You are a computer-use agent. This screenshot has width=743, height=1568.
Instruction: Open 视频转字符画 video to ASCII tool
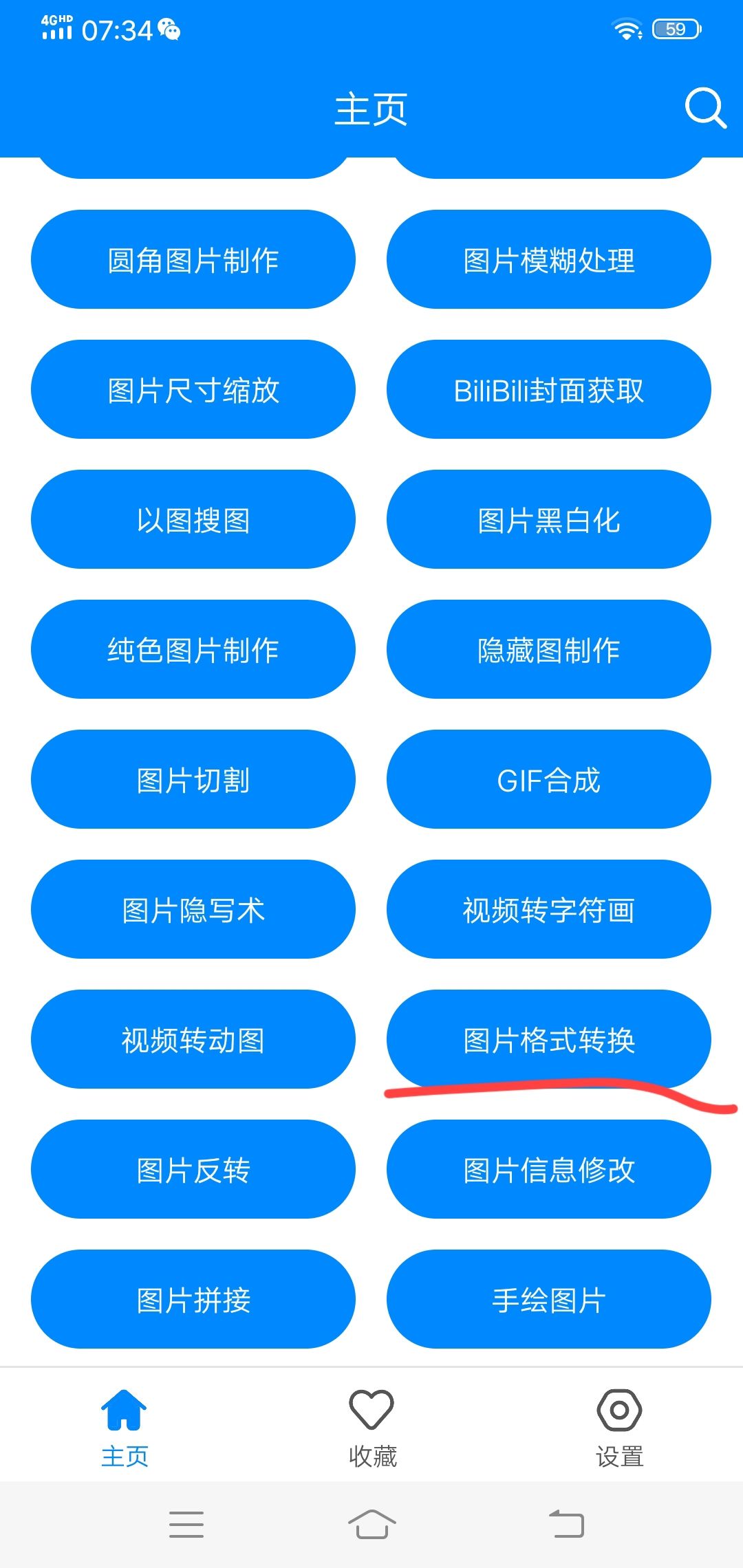coord(548,909)
